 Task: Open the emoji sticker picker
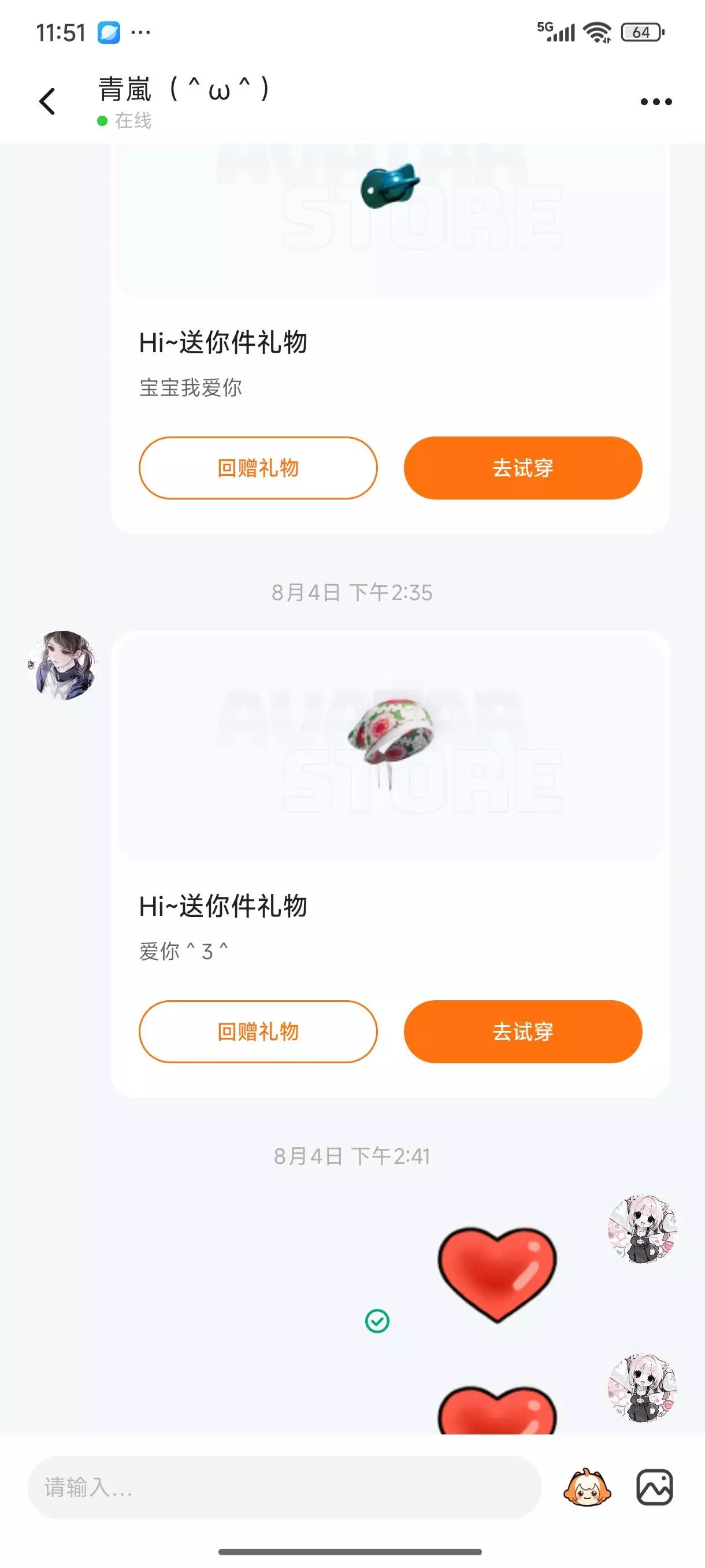click(587, 1487)
